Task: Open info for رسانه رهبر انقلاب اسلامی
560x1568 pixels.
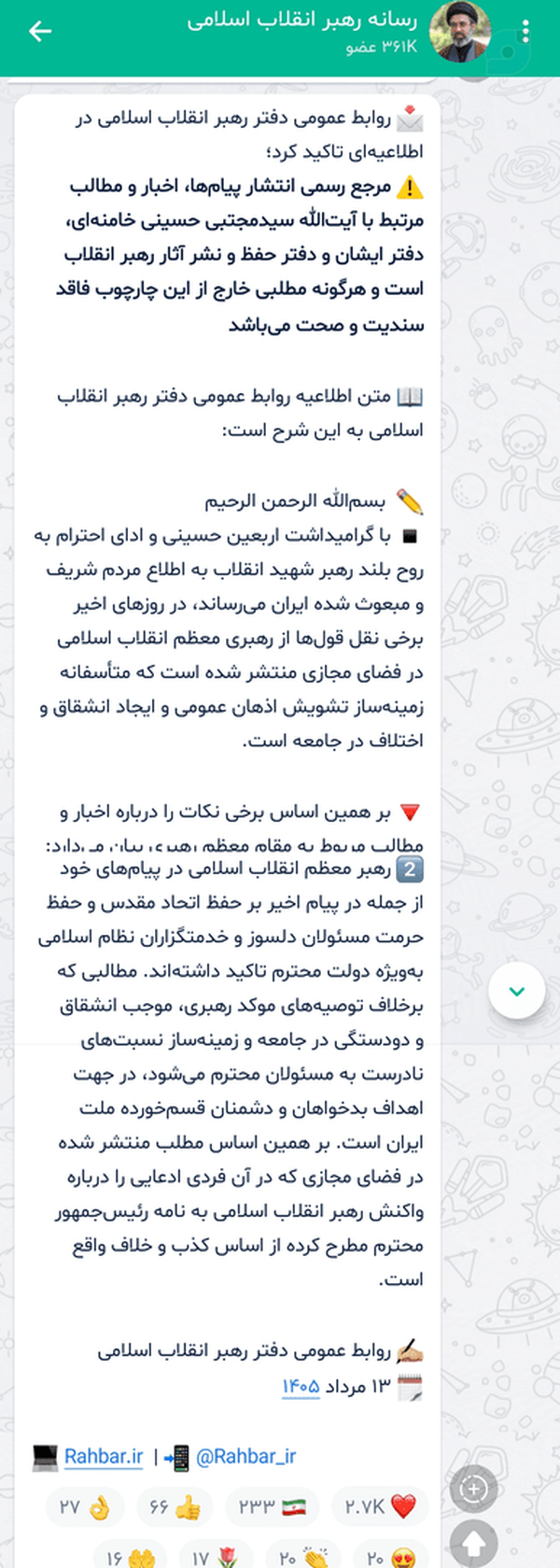Action: (x=301, y=21)
